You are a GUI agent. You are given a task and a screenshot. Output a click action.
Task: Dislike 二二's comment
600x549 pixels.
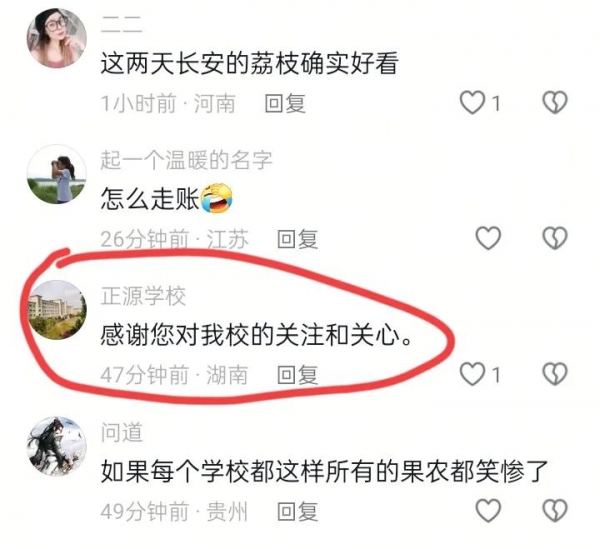click(x=554, y=102)
